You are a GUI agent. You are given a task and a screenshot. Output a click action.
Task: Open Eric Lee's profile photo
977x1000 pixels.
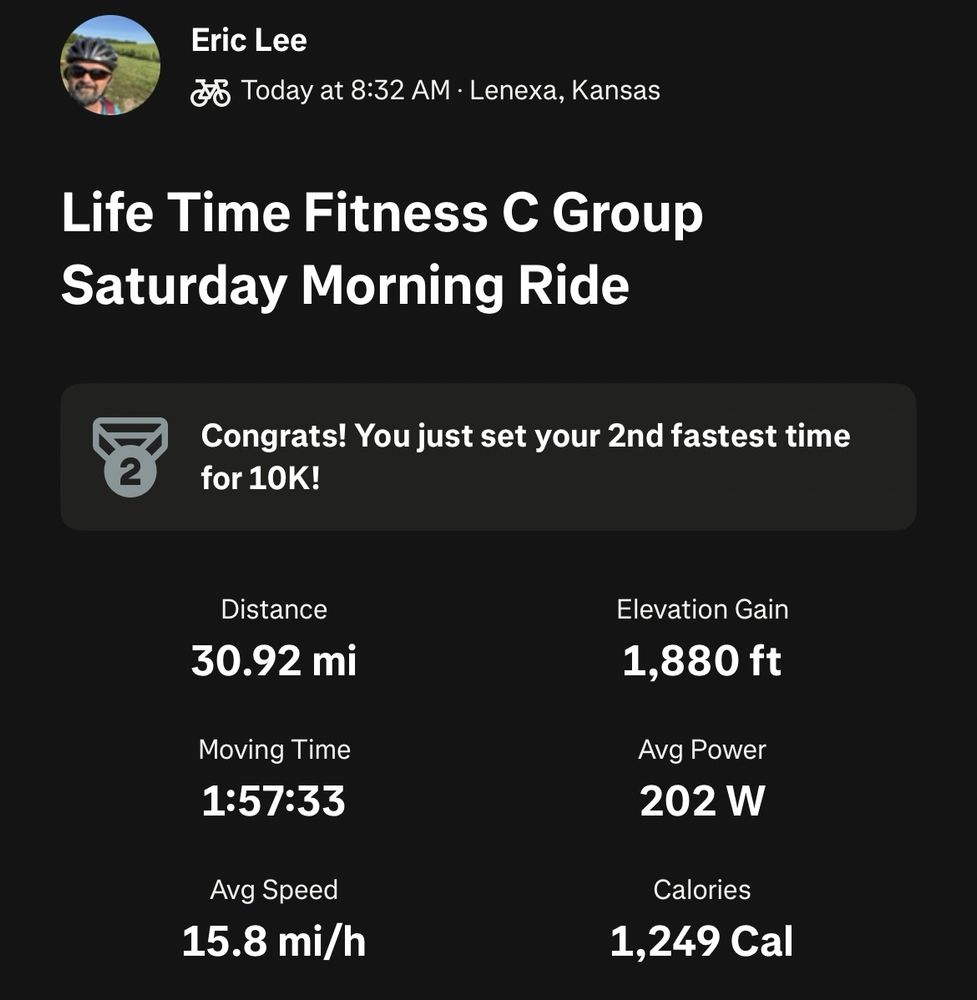pyautogui.click(x=110, y=65)
